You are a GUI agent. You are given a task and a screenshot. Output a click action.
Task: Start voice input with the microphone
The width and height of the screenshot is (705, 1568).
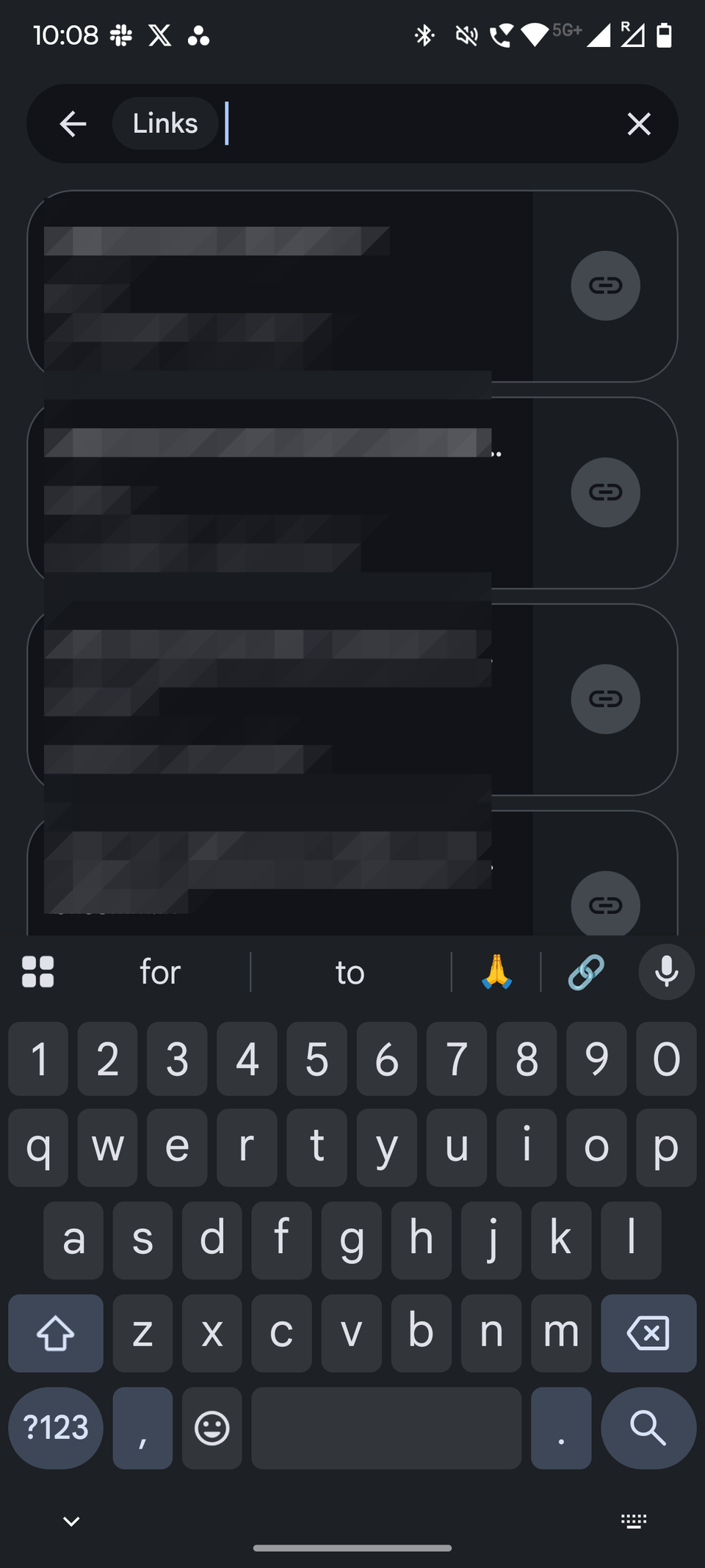[666, 972]
